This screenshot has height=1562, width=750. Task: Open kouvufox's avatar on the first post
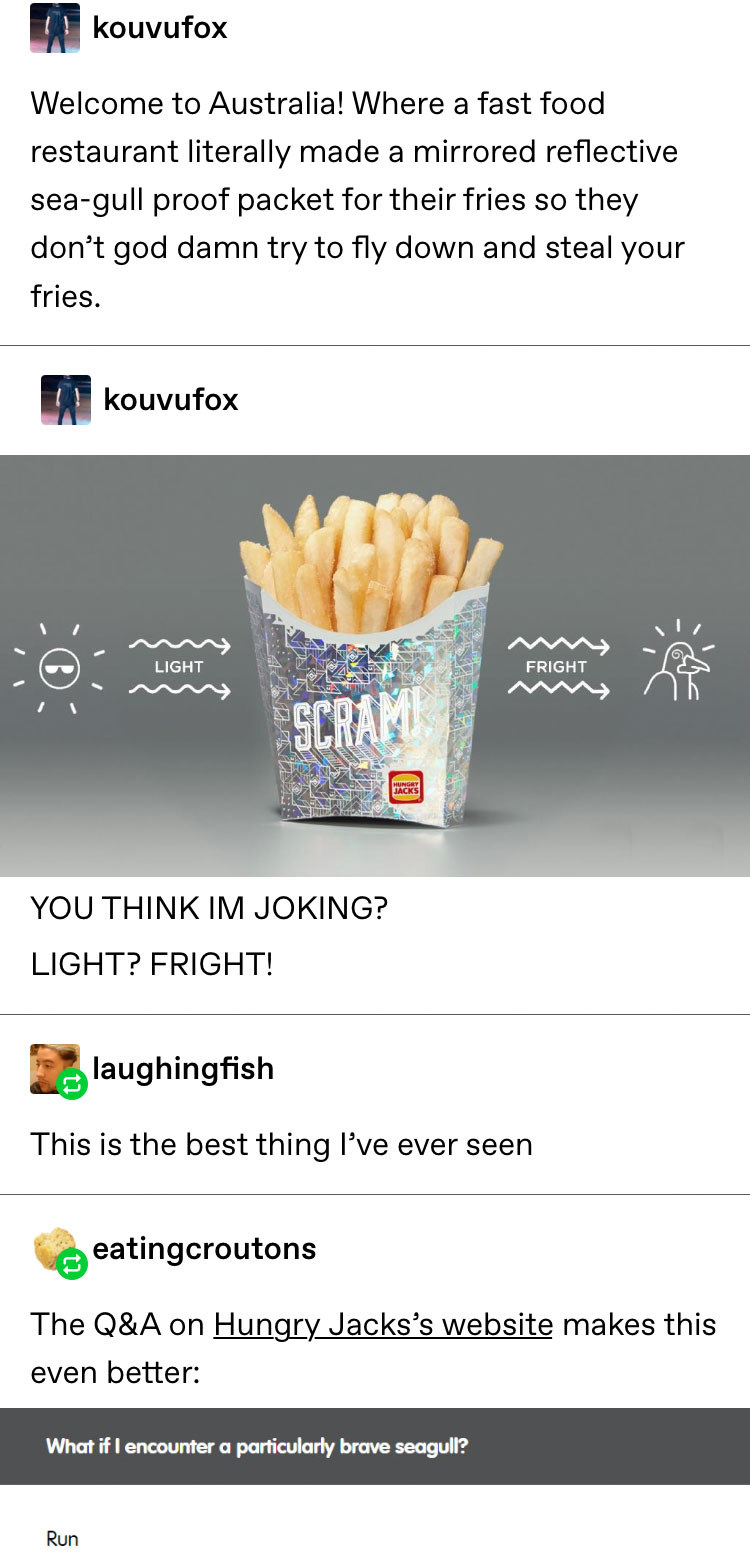55,28
